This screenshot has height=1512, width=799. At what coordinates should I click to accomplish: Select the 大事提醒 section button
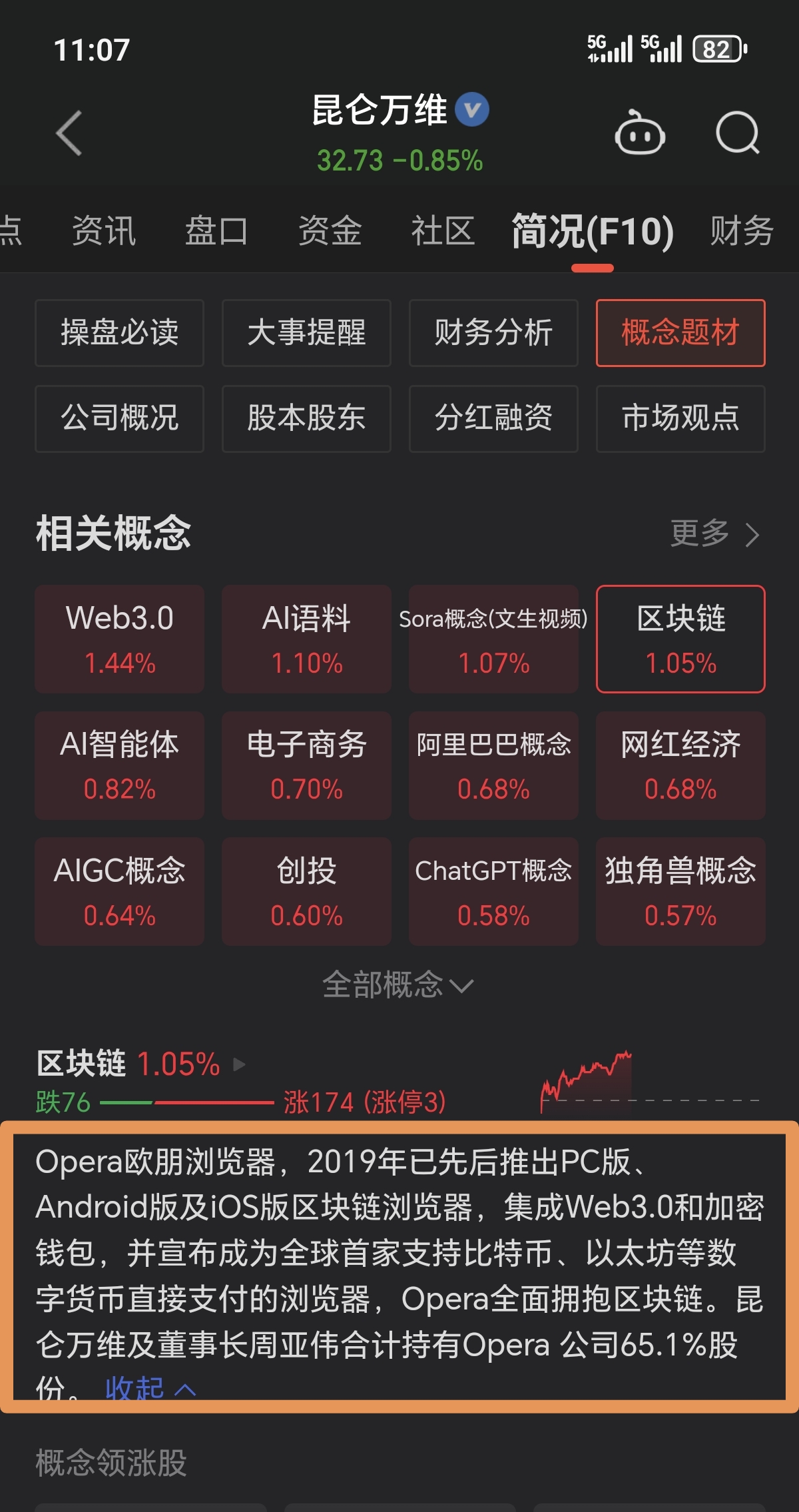(x=306, y=332)
